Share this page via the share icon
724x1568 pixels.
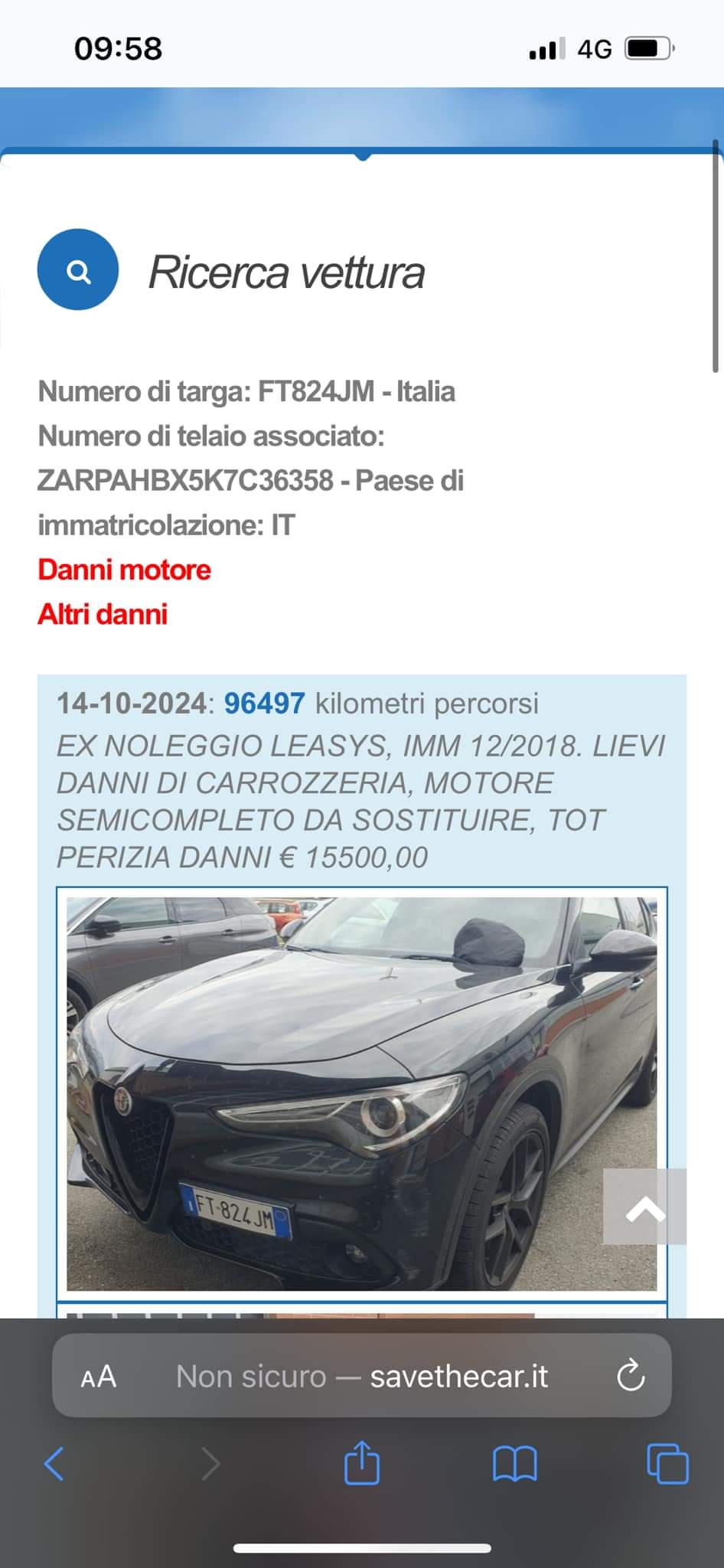(x=361, y=1462)
